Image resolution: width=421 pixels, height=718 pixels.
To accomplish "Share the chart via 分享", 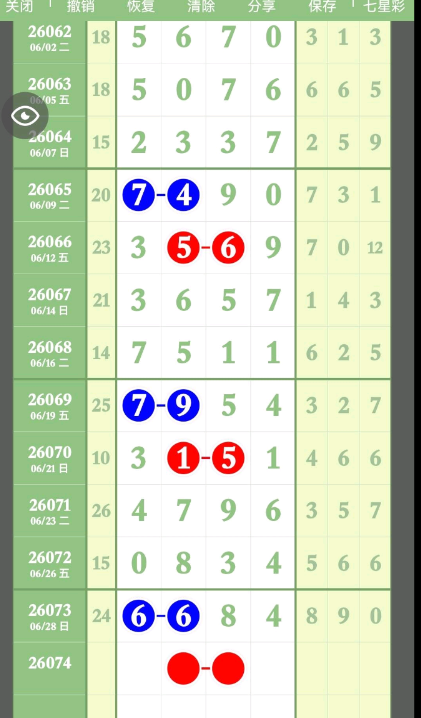I will pyautogui.click(x=262, y=6).
